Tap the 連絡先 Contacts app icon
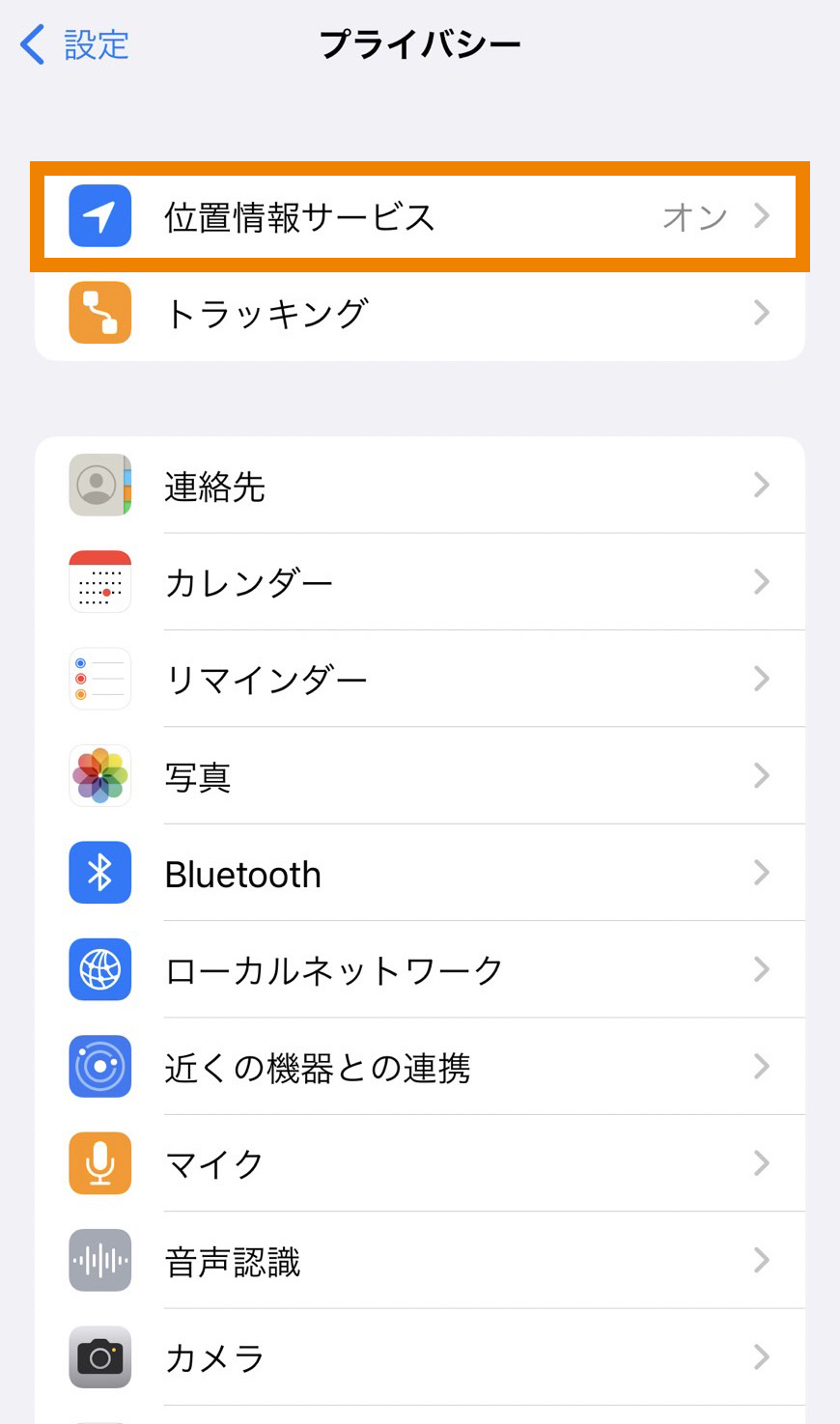 tap(99, 485)
